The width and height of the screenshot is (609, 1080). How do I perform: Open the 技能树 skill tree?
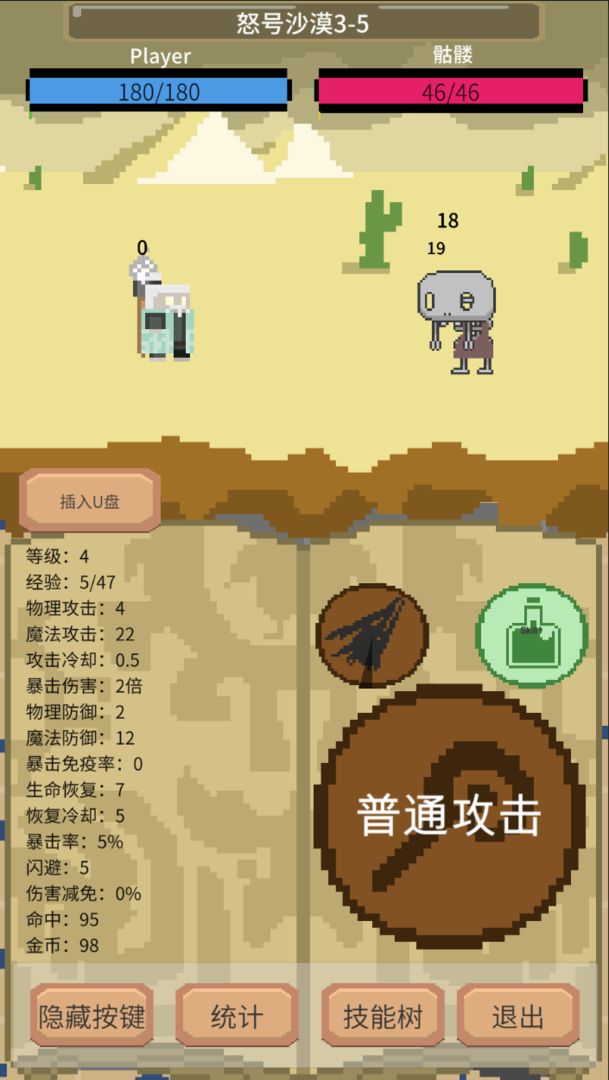383,1016
